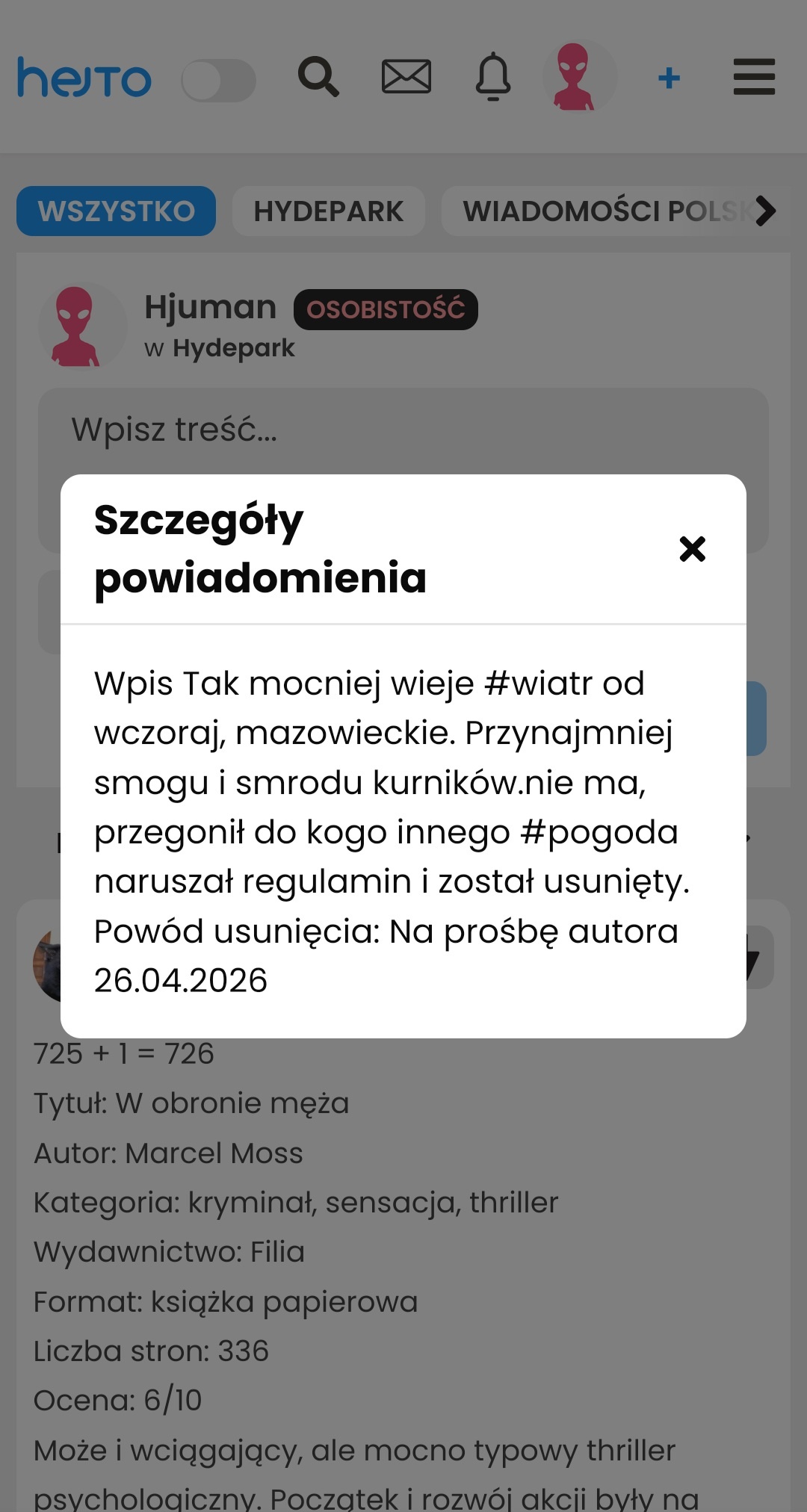Open the notifications bell

493,77
